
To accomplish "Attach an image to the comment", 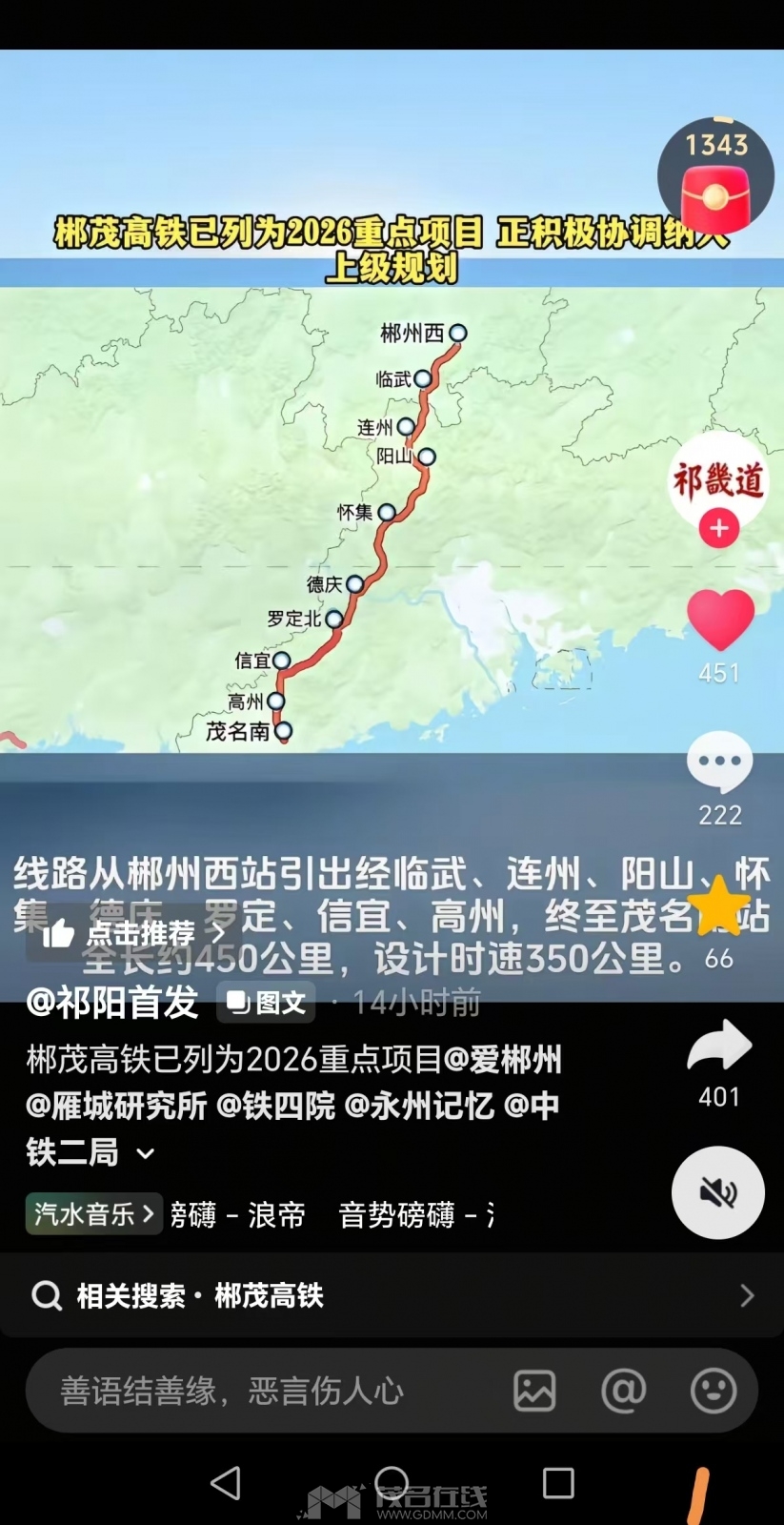I will [x=534, y=1391].
